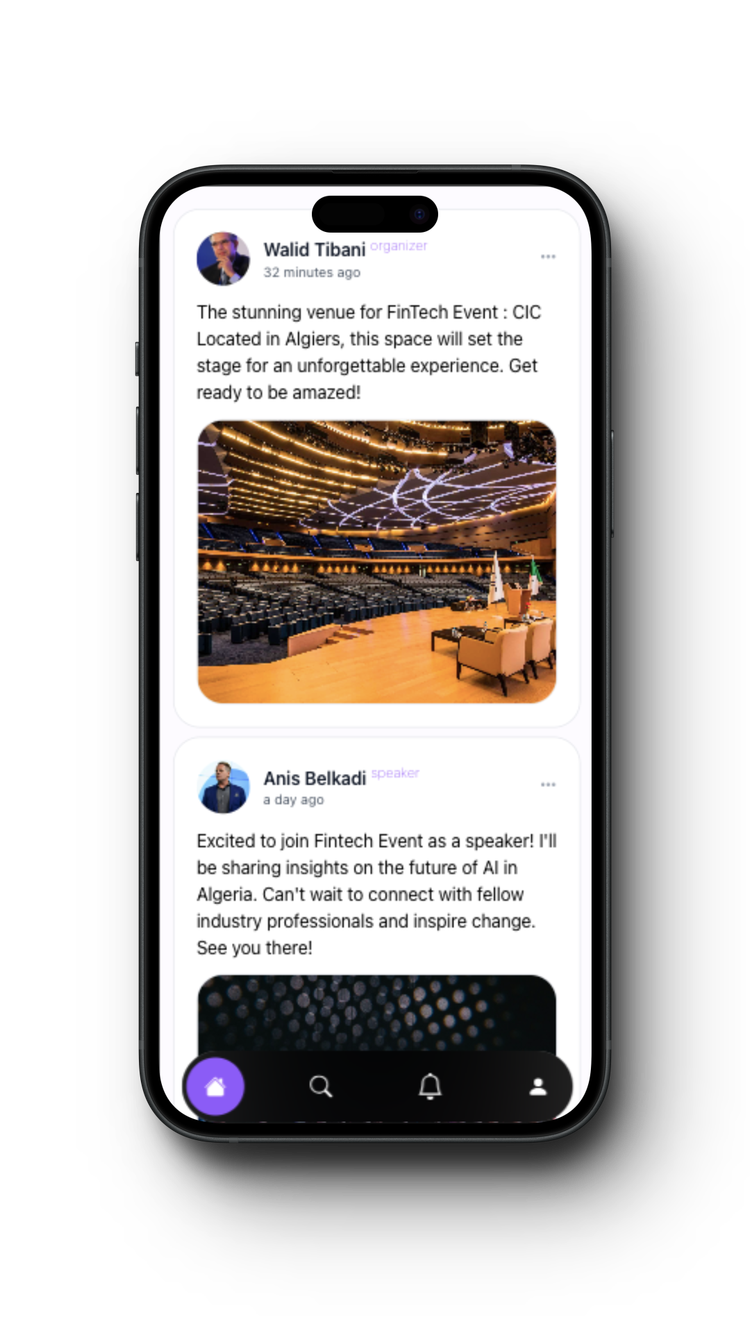
Task: Open the options menu on Walid Tibani's post
Action: point(548,257)
